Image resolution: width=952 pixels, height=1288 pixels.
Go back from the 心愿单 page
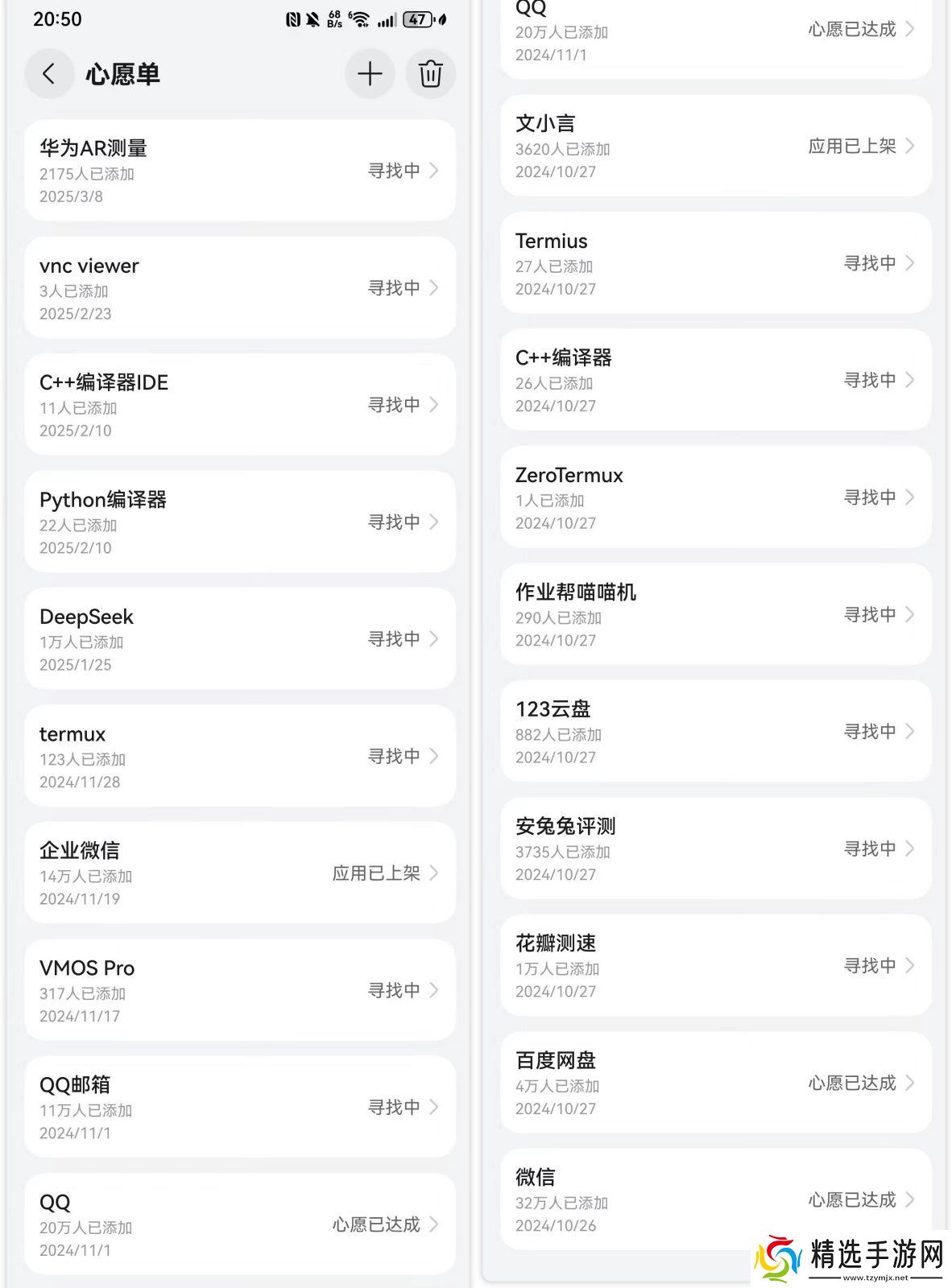[48, 74]
